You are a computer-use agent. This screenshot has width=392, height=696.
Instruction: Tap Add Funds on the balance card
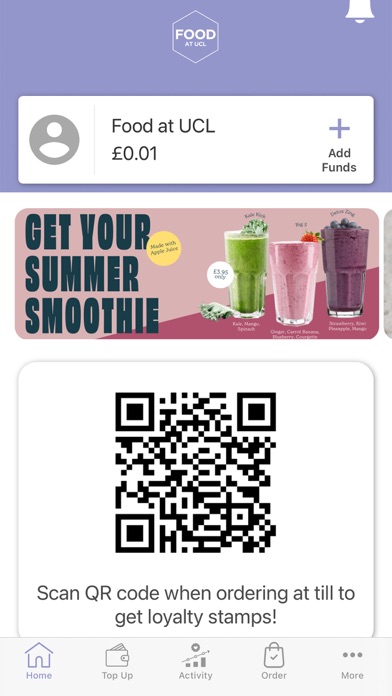click(339, 146)
